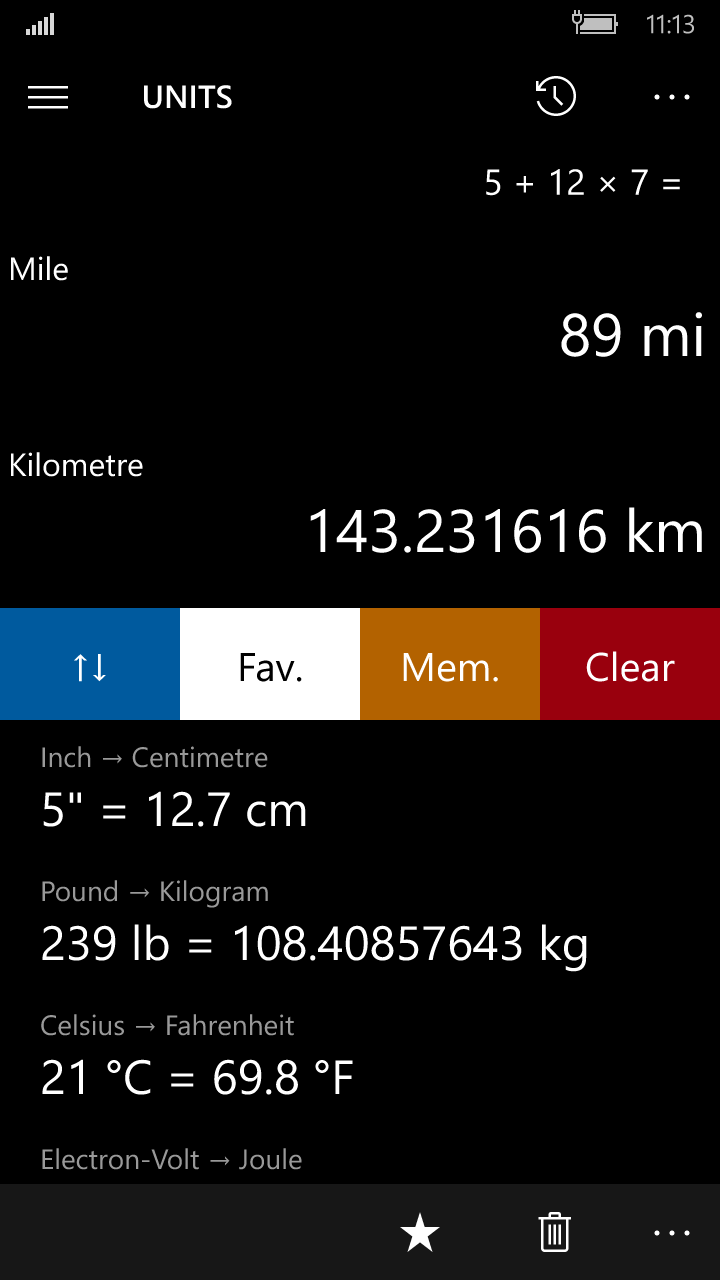Tap the 89 mi value field
The image size is (720, 1280).
click(631, 337)
